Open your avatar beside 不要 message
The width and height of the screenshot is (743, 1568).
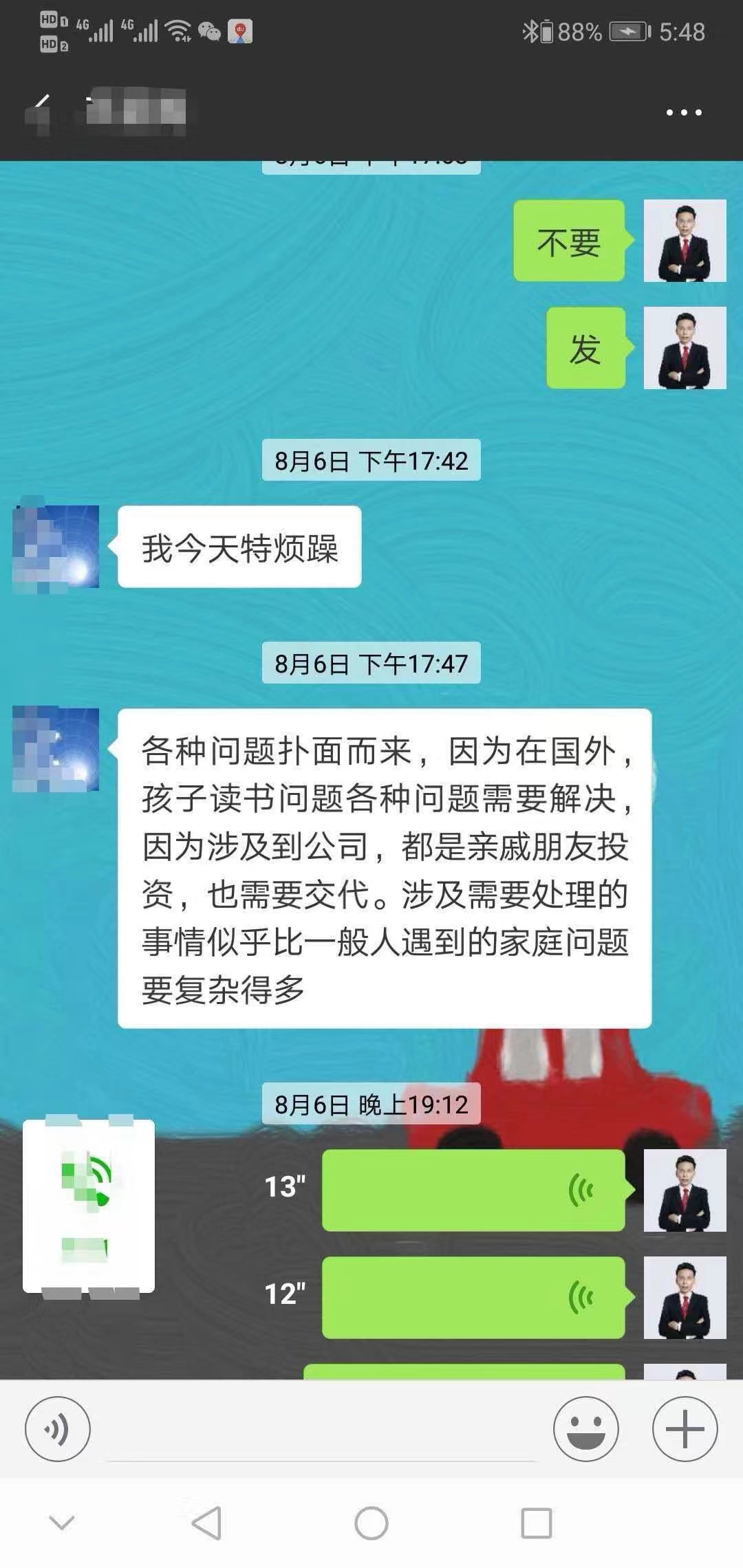pos(685,241)
